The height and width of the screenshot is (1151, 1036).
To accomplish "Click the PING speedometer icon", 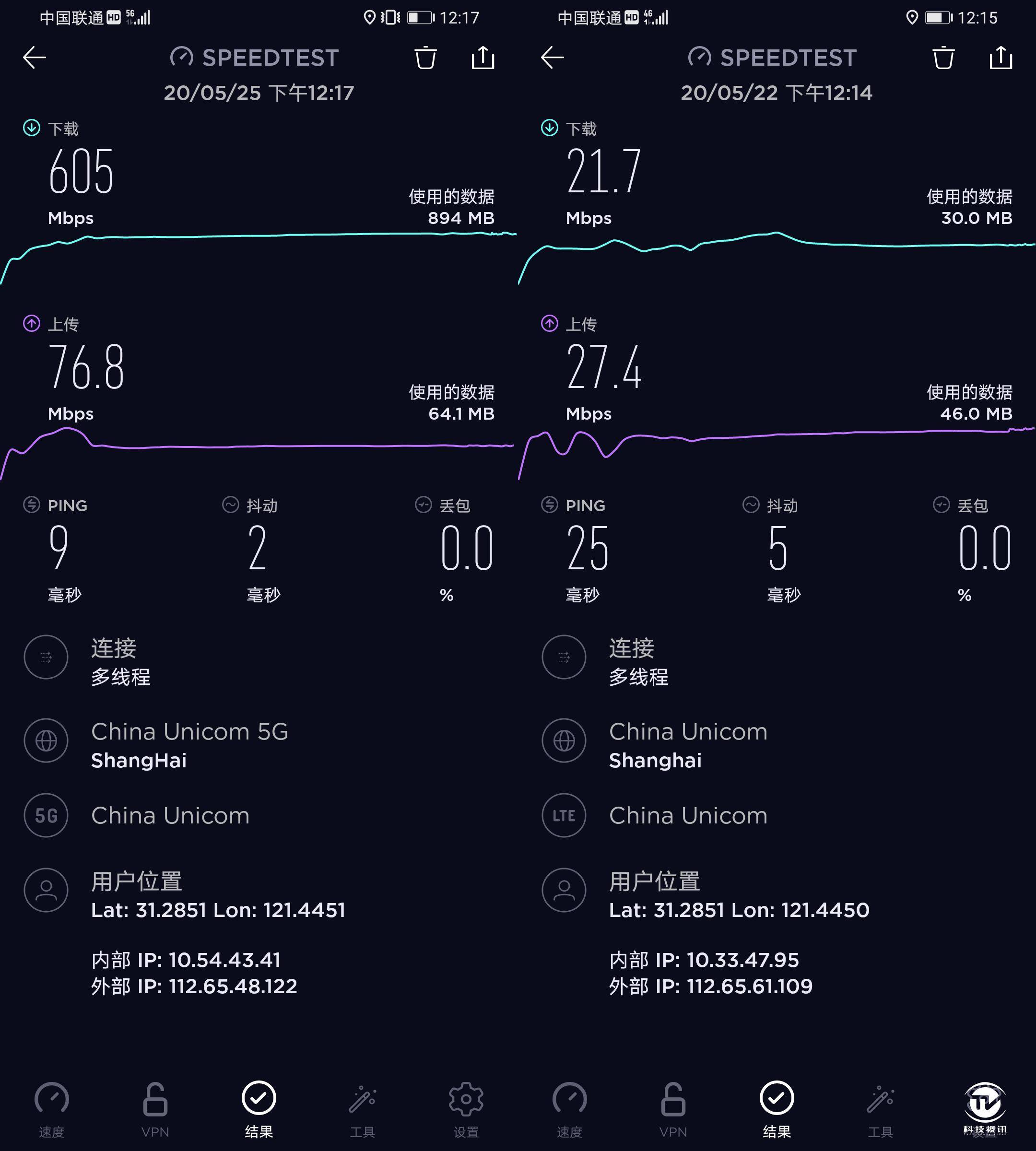I will 31,505.
